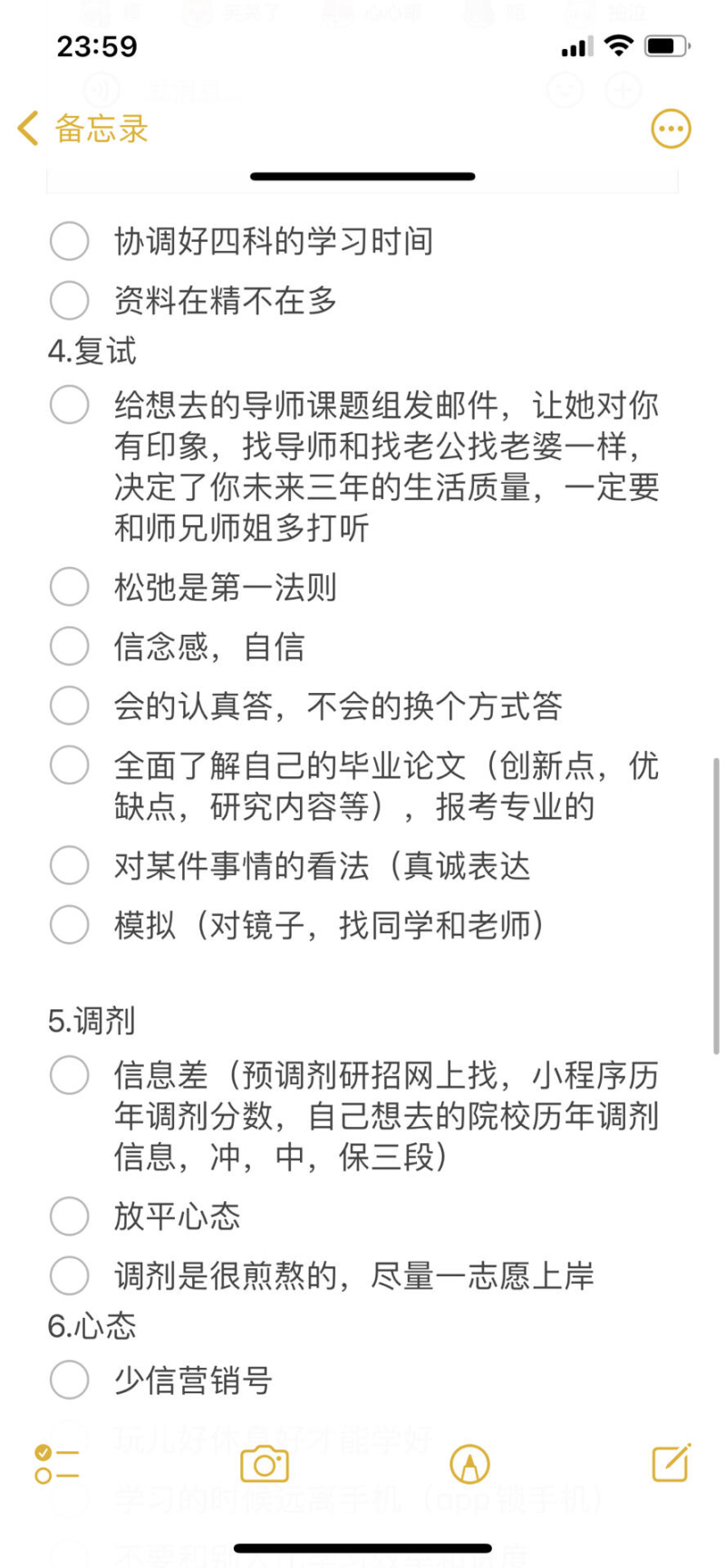The width and height of the screenshot is (725, 1568).
Task: Mark 资料在精不在多 as done
Action: (70, 301)
